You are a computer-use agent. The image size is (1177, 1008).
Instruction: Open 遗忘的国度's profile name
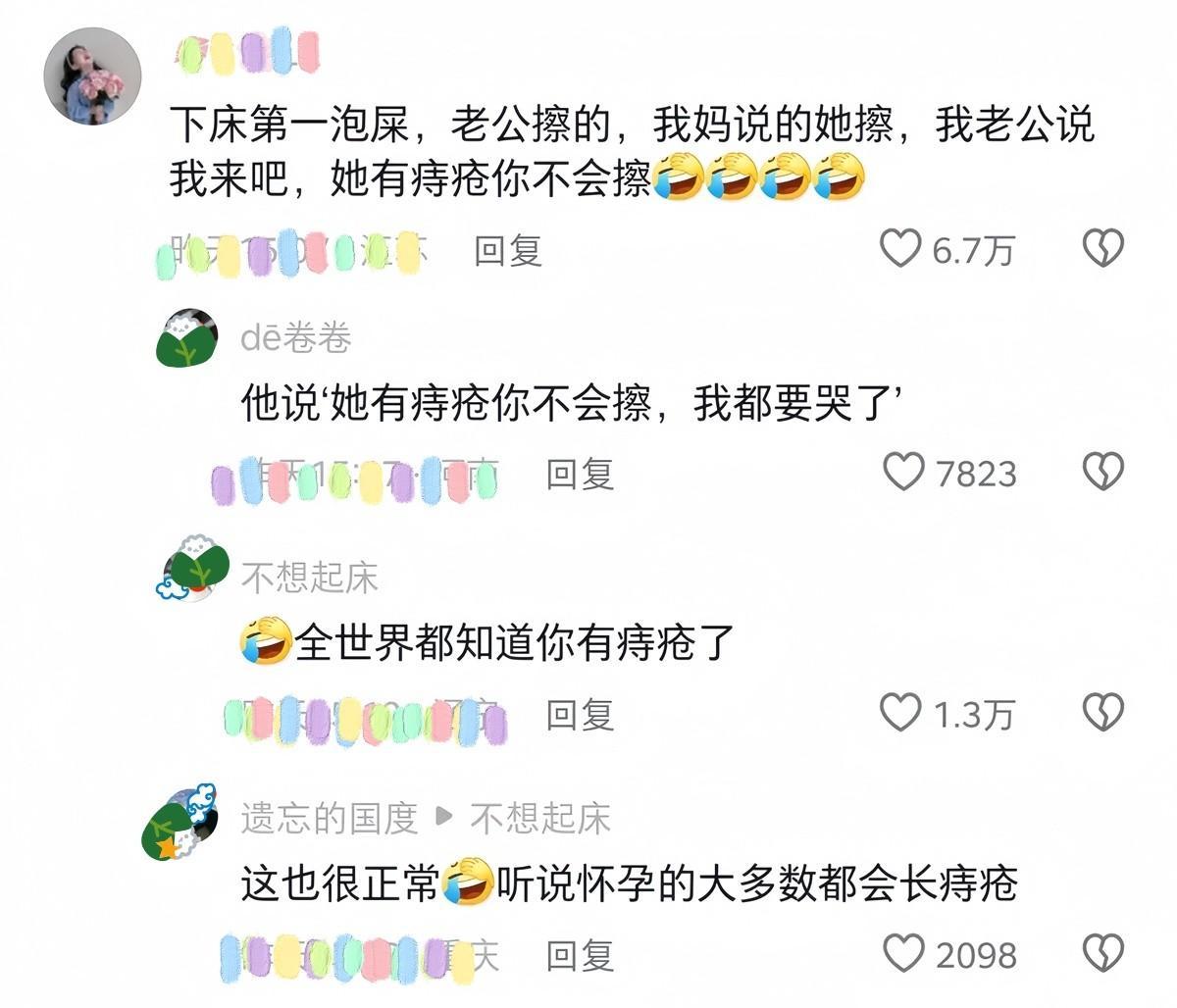pos(330,818)
